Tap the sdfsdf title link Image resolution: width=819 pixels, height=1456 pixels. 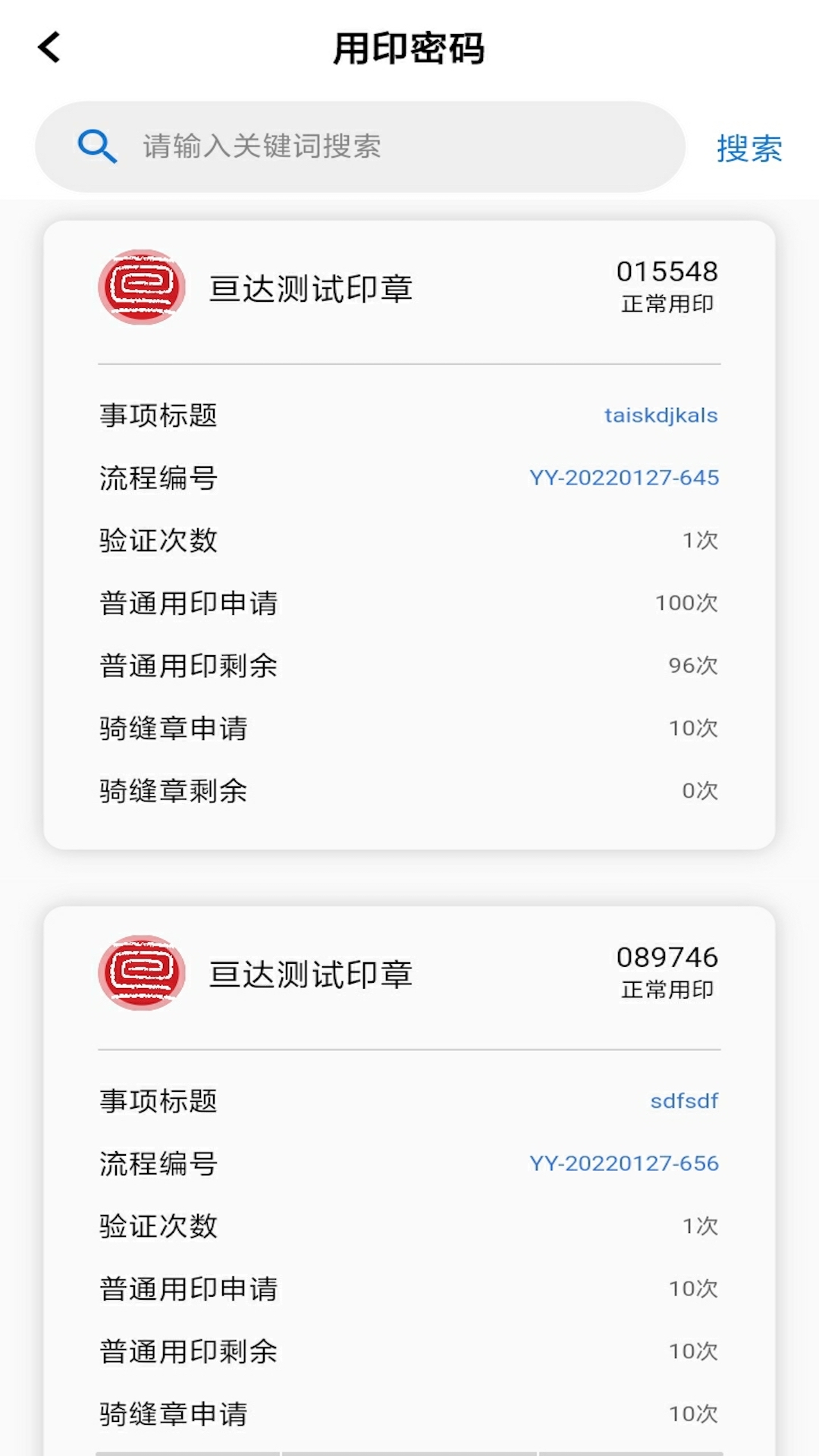[x=684, y=1101]
